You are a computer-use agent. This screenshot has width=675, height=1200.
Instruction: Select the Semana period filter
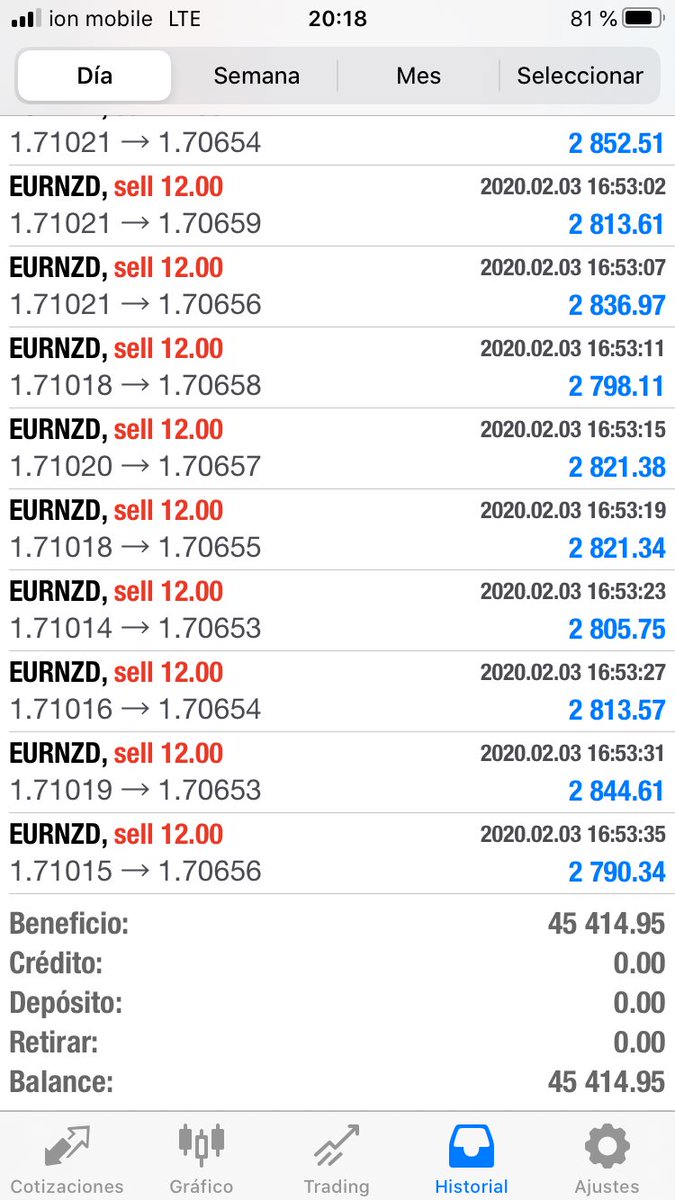click(256, 76)
